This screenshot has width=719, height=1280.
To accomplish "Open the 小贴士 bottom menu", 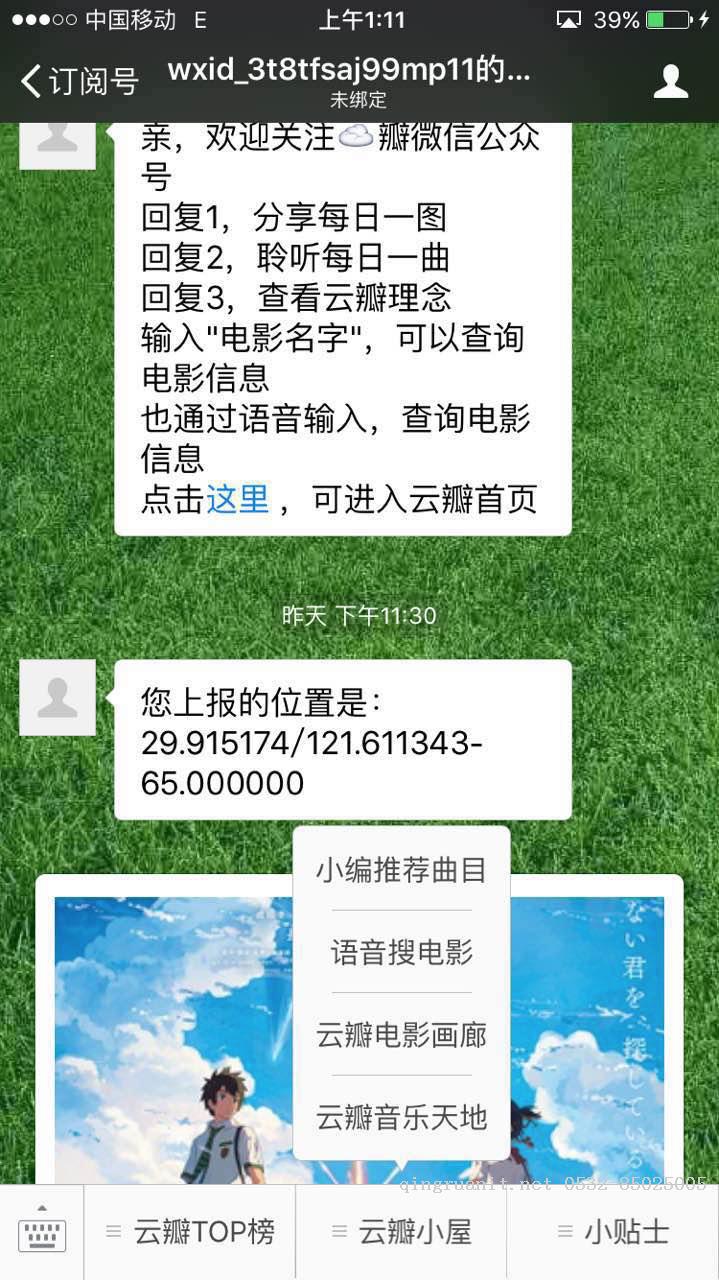I will click(613, 1232).
